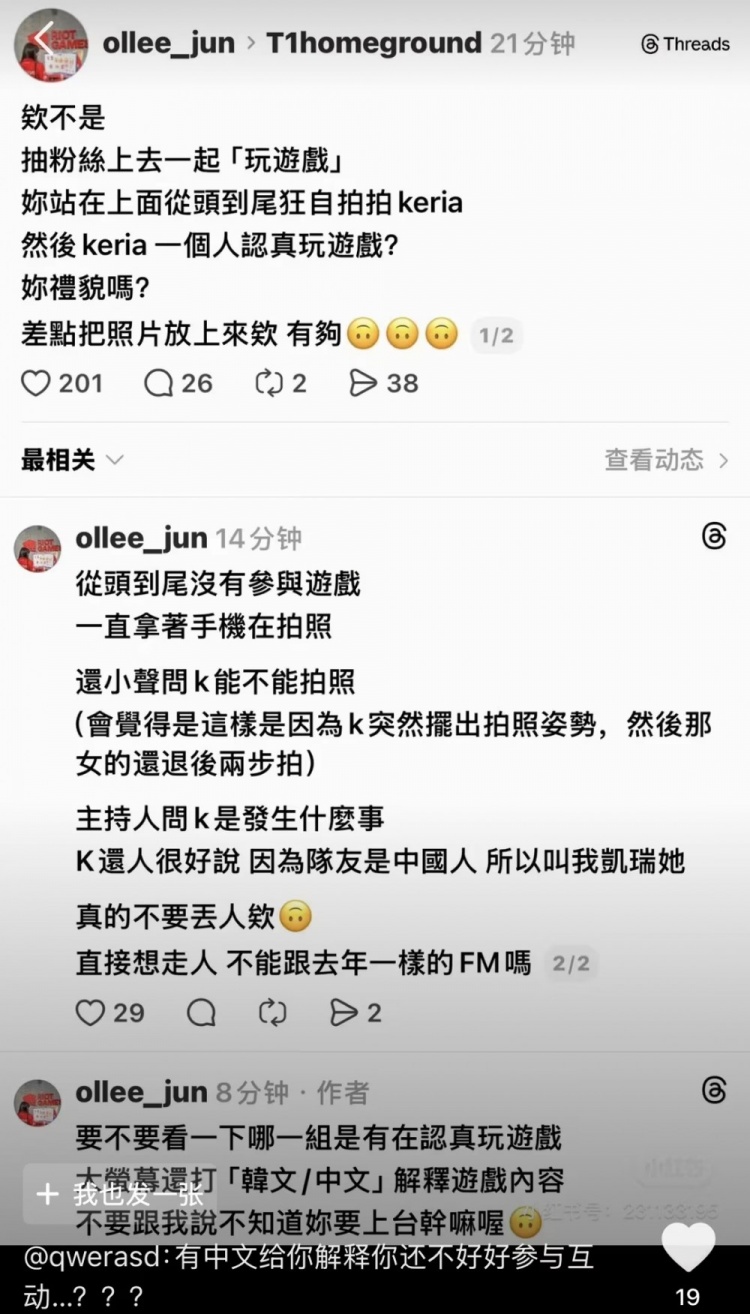
Task: Like this image with the heart icon
Action: [689, 1247]
